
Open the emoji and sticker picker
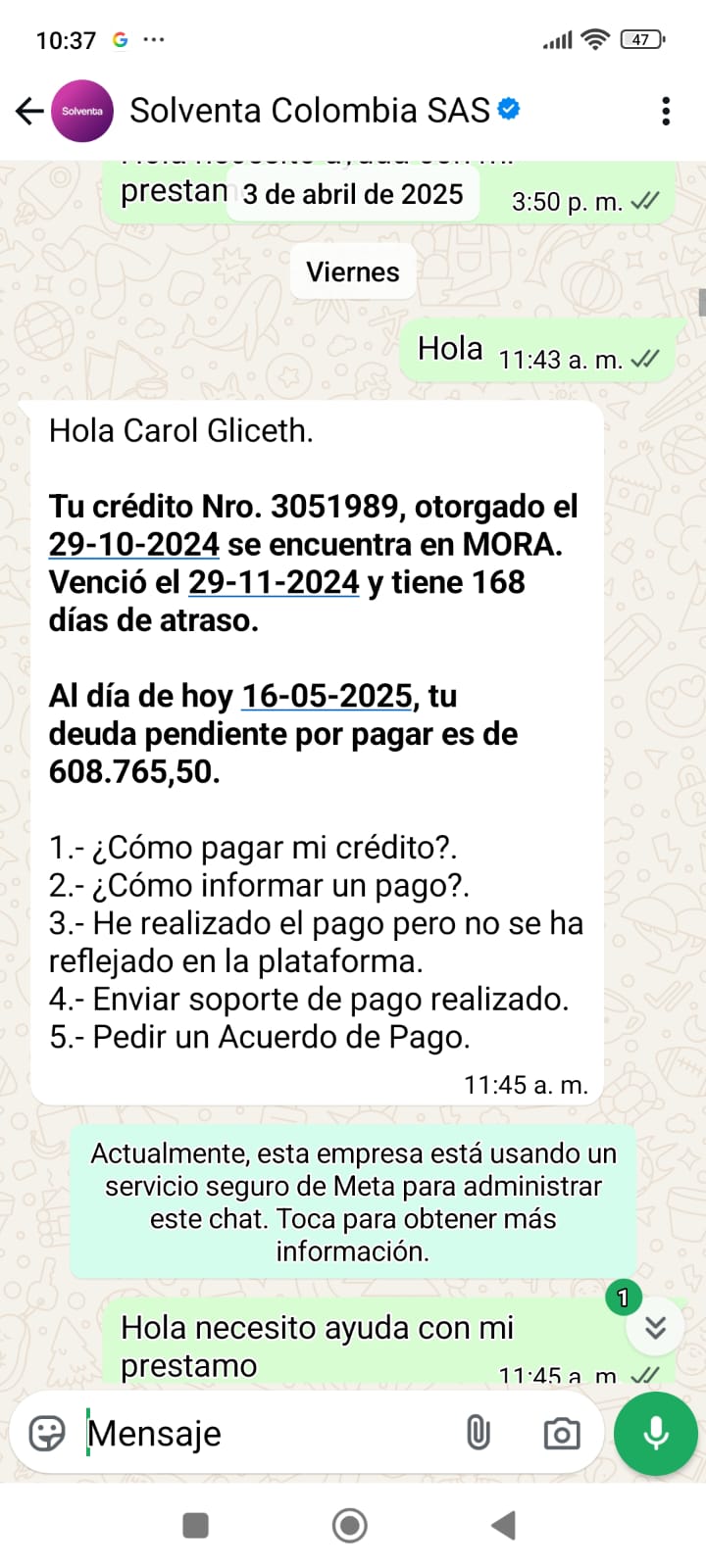pyautogui.click(x=47, y=1434)
